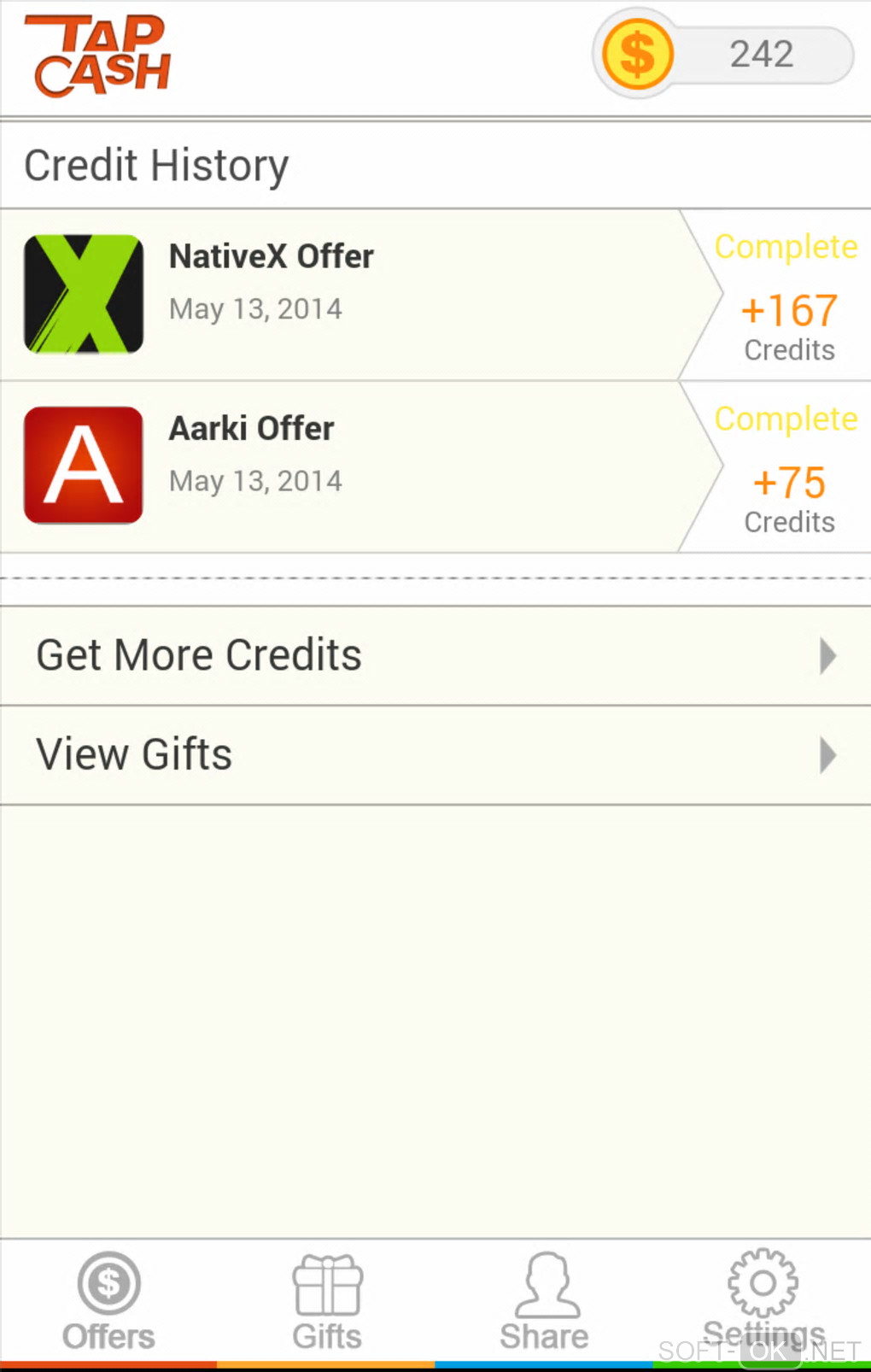Image resolution: width=871 pixels, height=1372 pixels.
Task: Open View Gifts row
Action: coord(435,755)
